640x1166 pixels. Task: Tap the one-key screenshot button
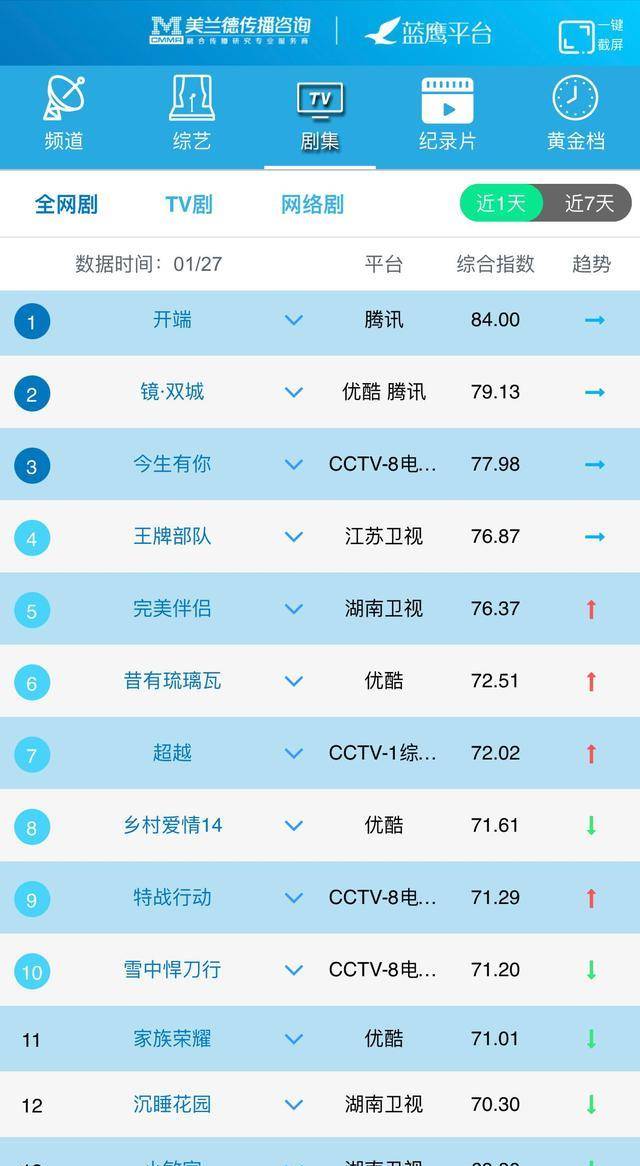point(590,35)
